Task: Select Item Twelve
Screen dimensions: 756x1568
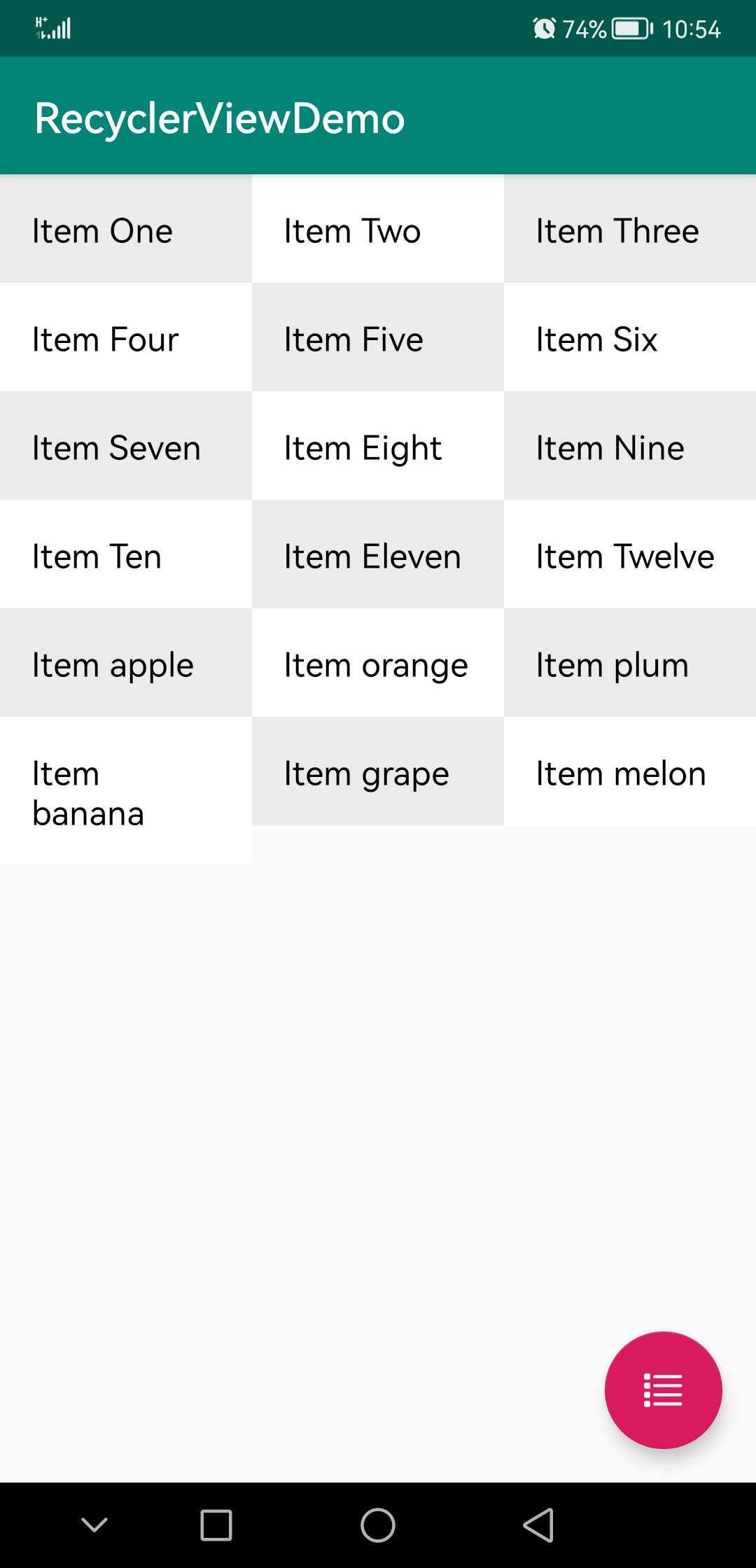Action: [630, 554]
